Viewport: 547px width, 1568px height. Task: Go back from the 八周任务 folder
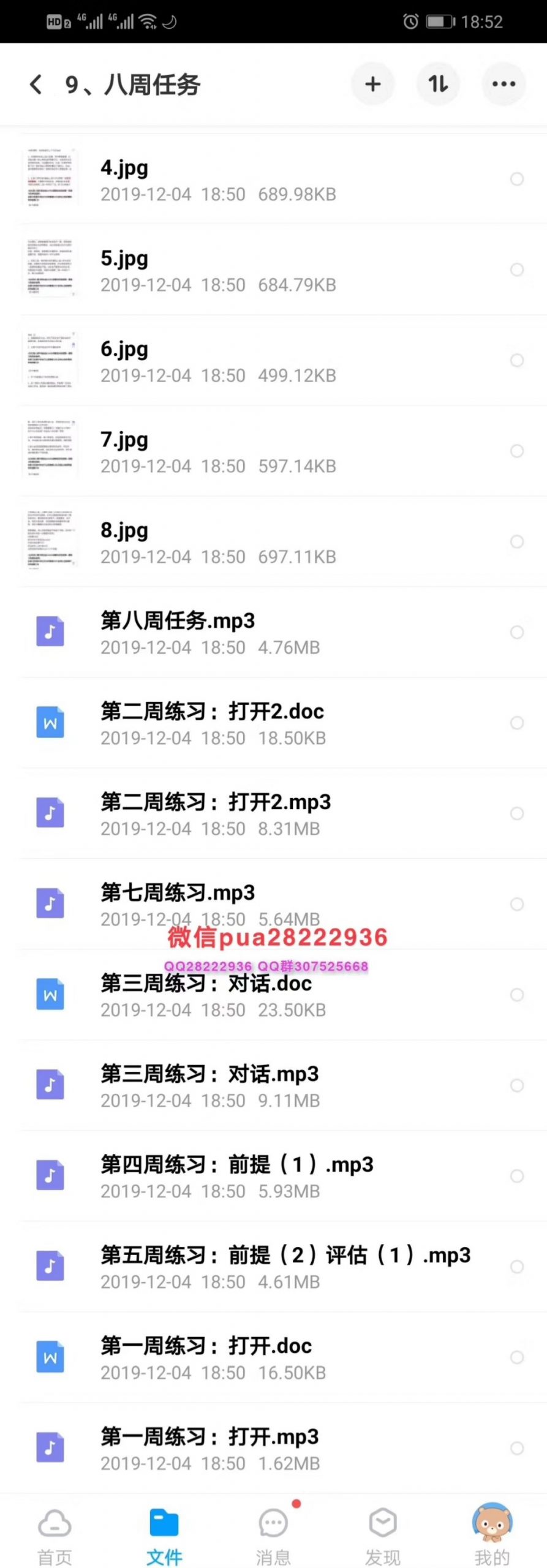[36, 85]
